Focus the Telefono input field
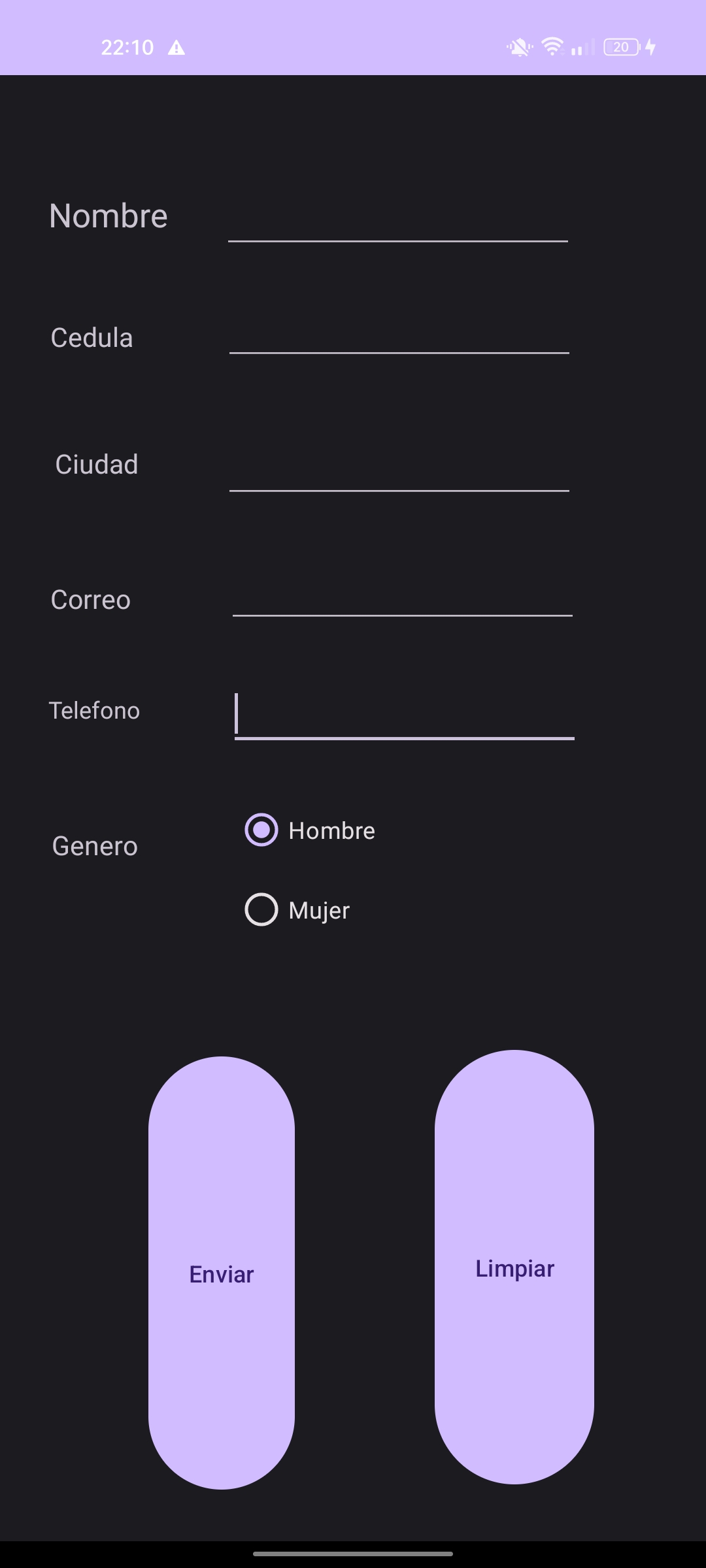The width and height of the screenshot is (706, 1568). [403, 719]
